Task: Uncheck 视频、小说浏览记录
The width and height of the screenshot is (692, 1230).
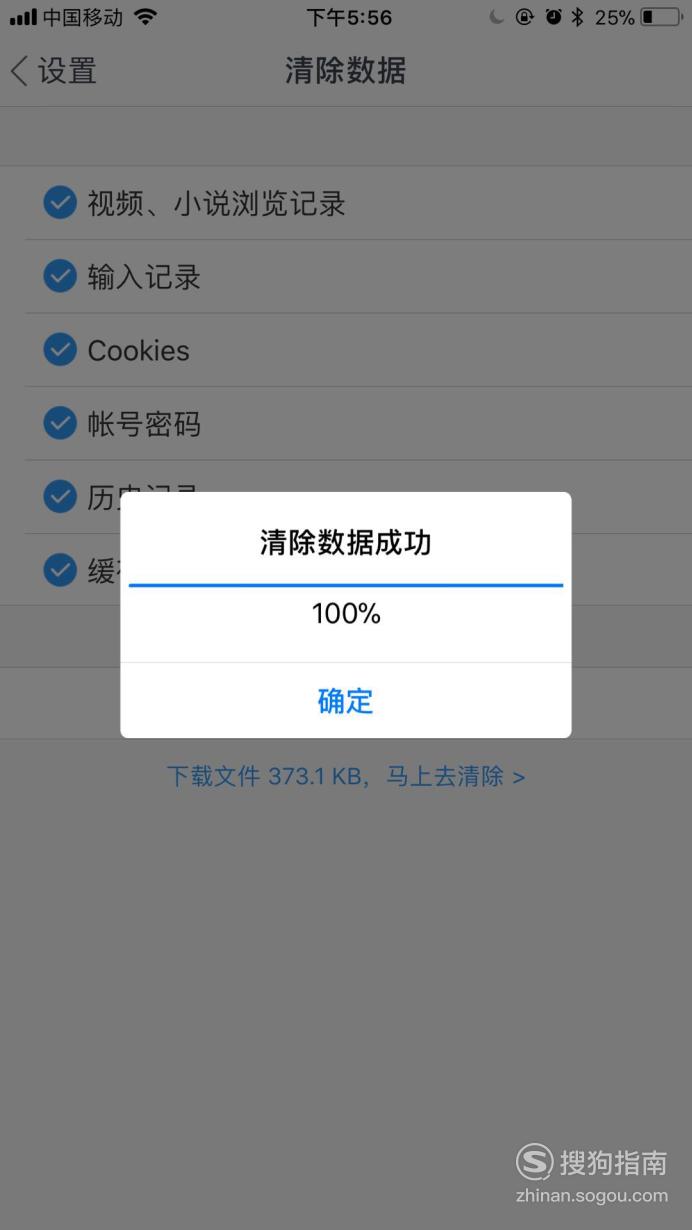Action: pyautogui.click(x=60, y=204)
